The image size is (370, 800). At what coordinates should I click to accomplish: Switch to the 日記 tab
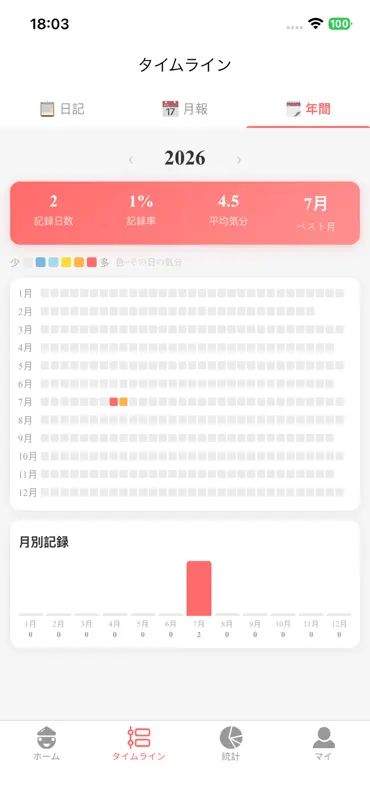click(62, 109)
